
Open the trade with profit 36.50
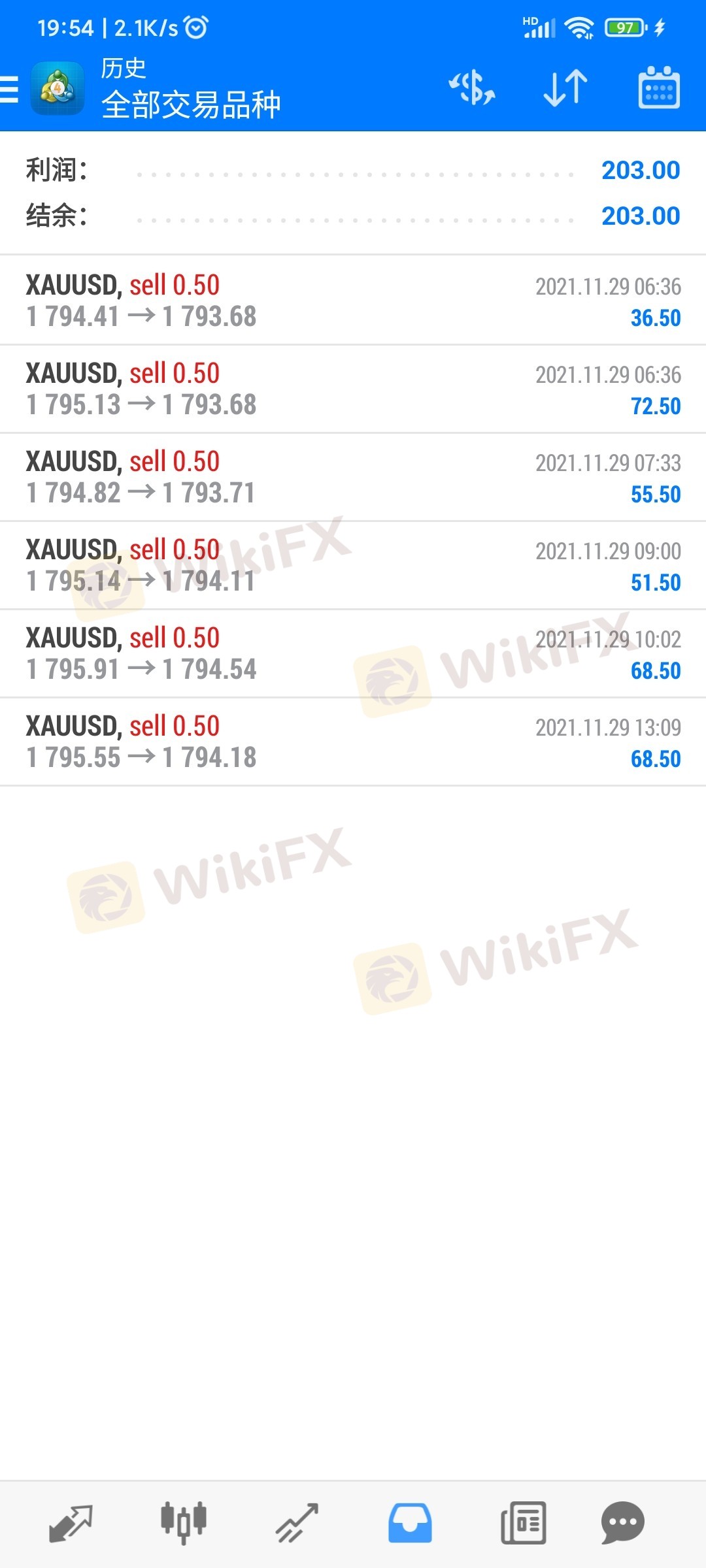click(x=353, y=301)
